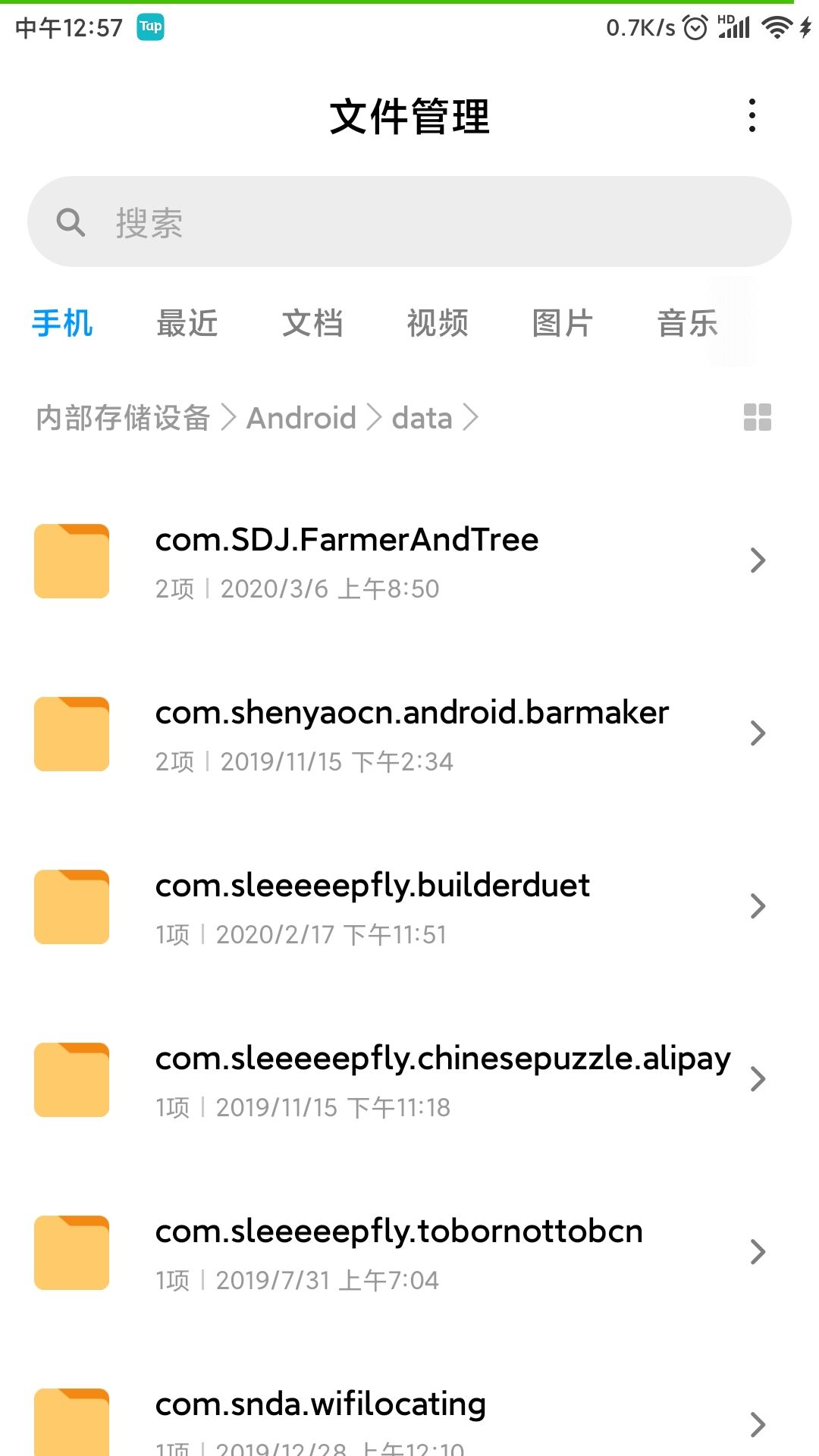Open the overflow menu at top right
Image resolution: width=819 pixels, height=1456 pixels.
[752, 115]
